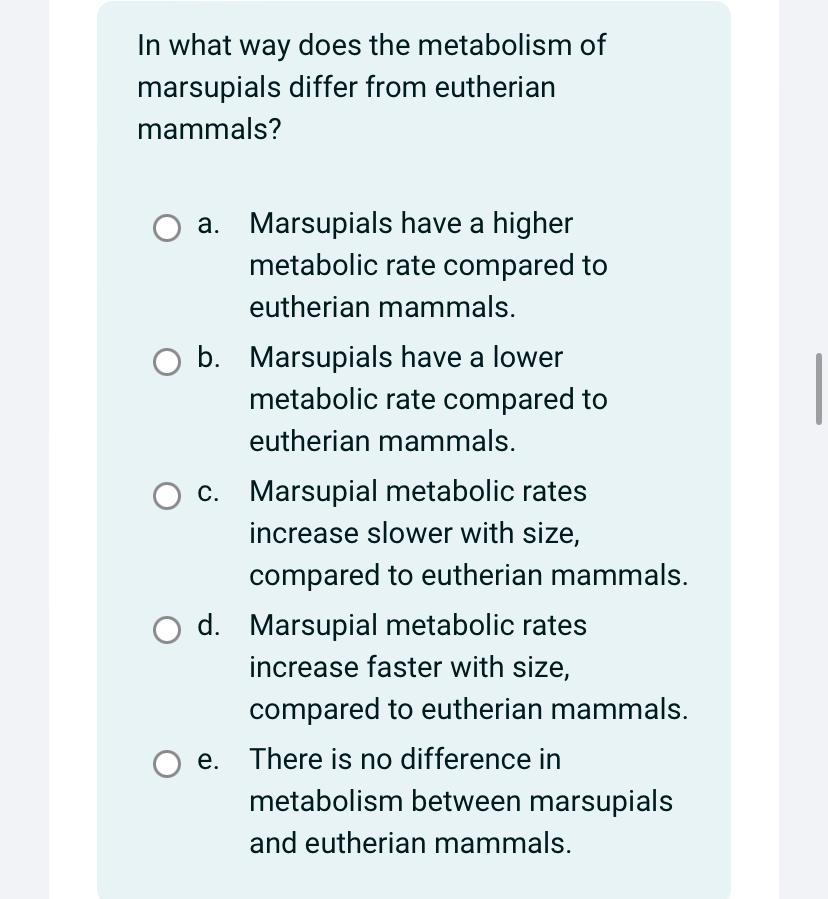Select answer option e radio button
The image size is (828, 899).
(x=167, y=764)
